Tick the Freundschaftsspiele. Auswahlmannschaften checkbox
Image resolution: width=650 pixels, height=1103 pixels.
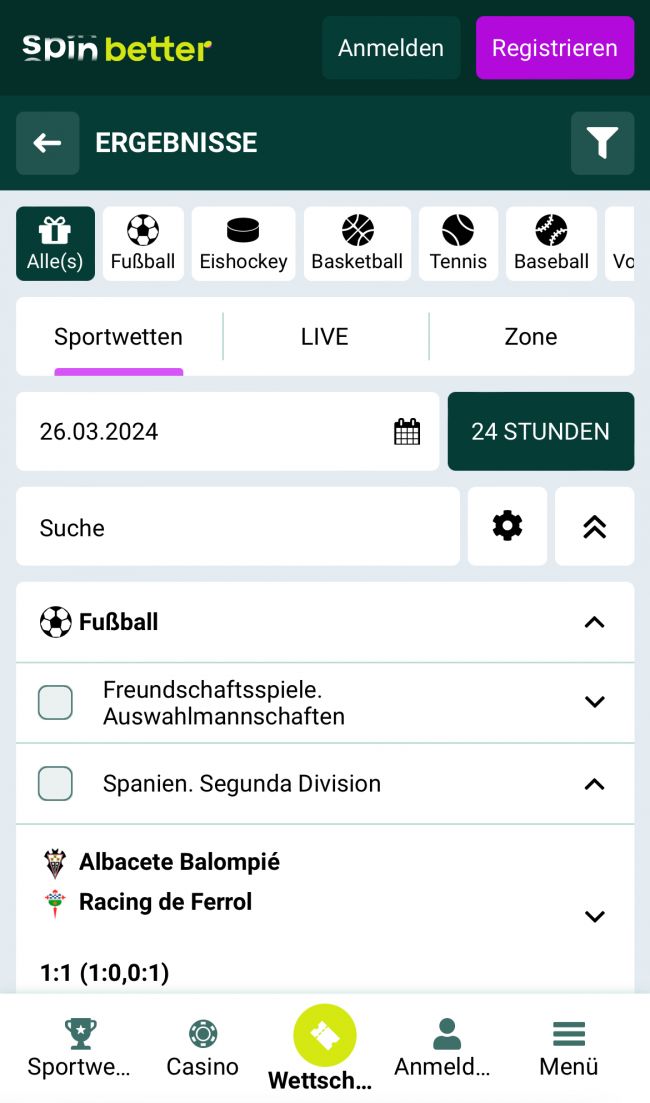tap(55, 703)
